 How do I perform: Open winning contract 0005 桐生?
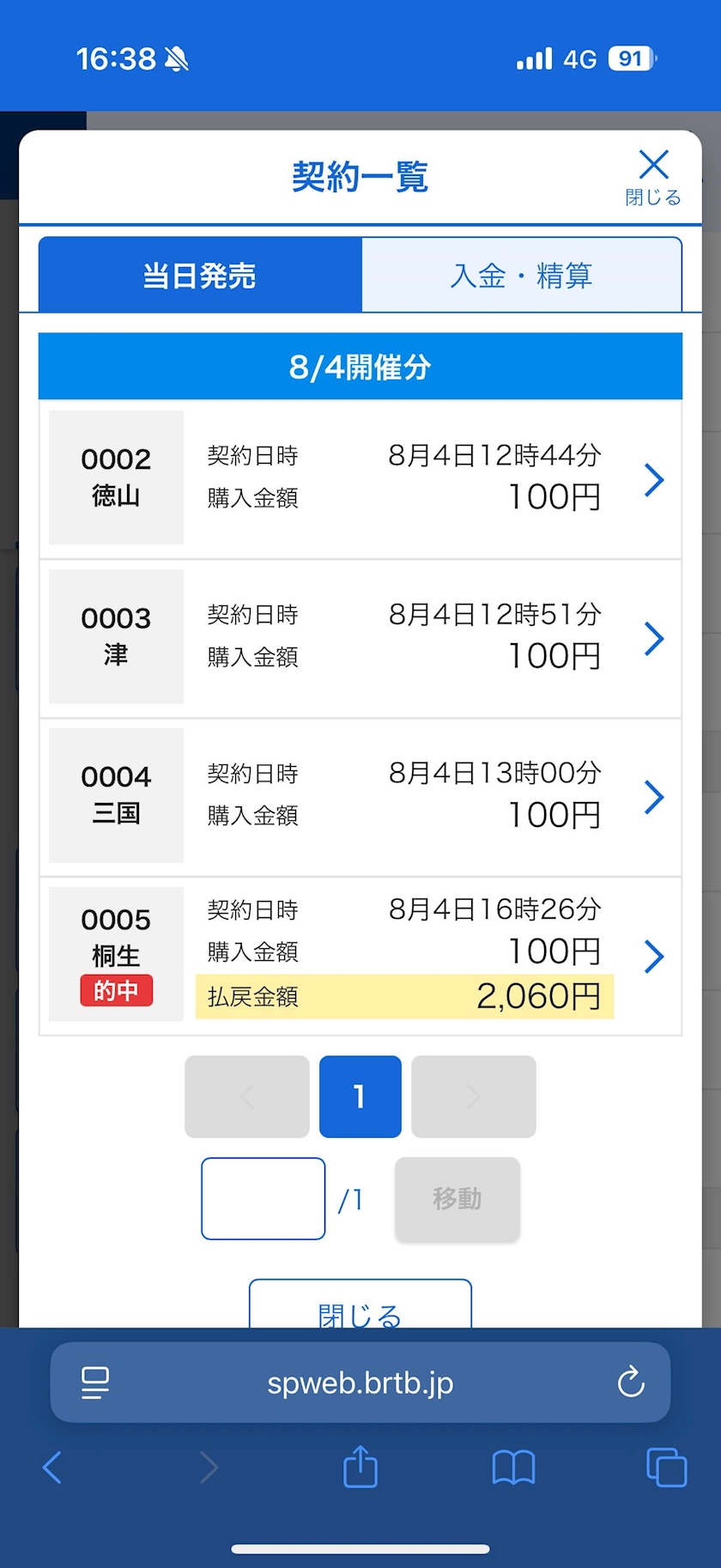[360, 956]
